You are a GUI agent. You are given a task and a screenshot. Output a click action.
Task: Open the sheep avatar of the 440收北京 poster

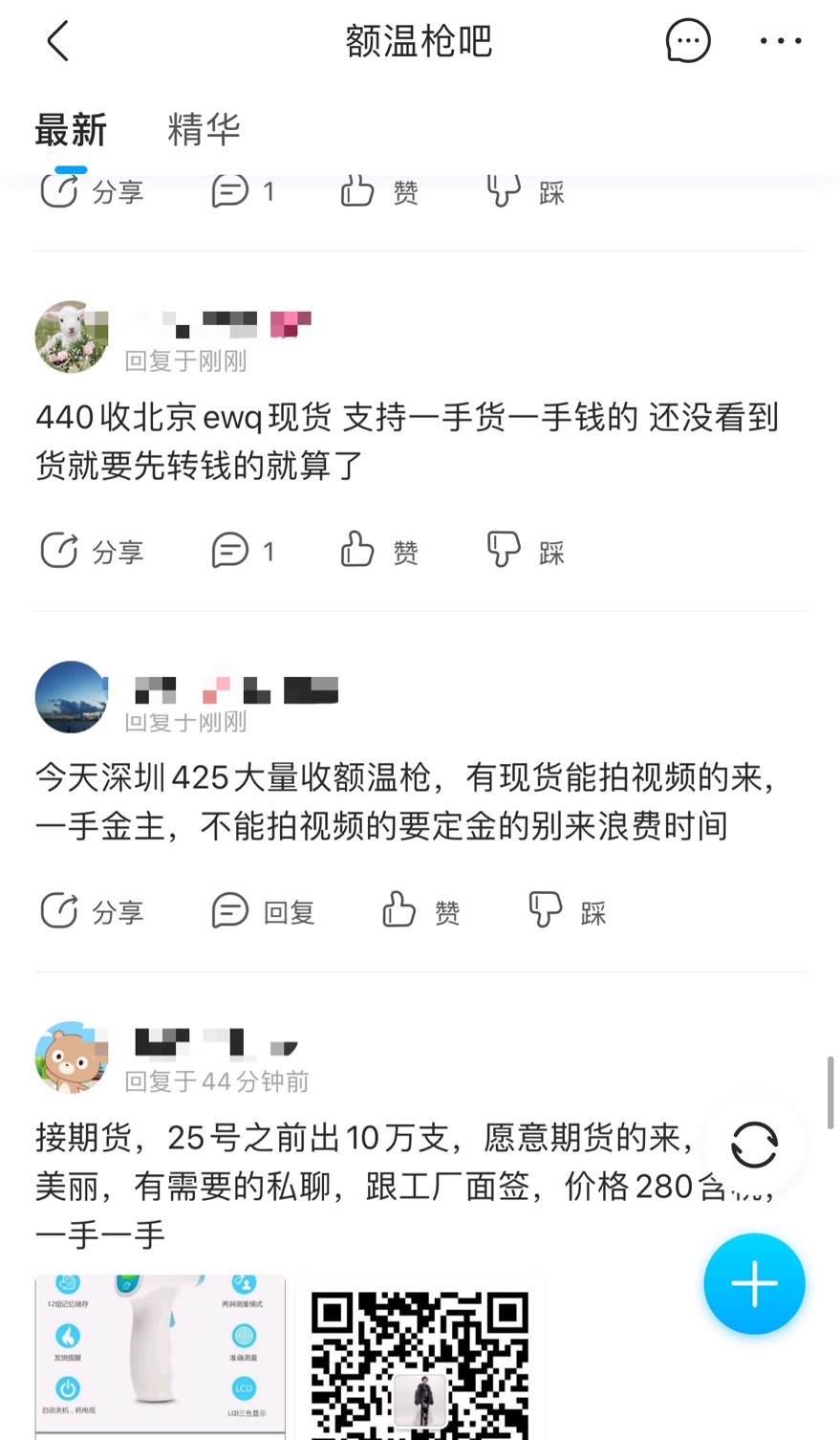click(71, 337)
